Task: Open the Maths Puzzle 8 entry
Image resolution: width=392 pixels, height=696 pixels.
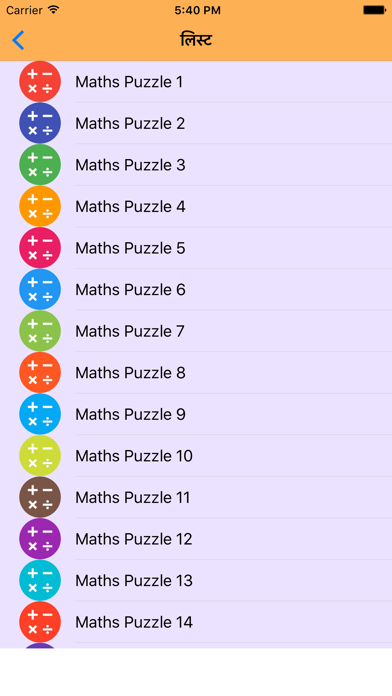Action: point(196,373)
